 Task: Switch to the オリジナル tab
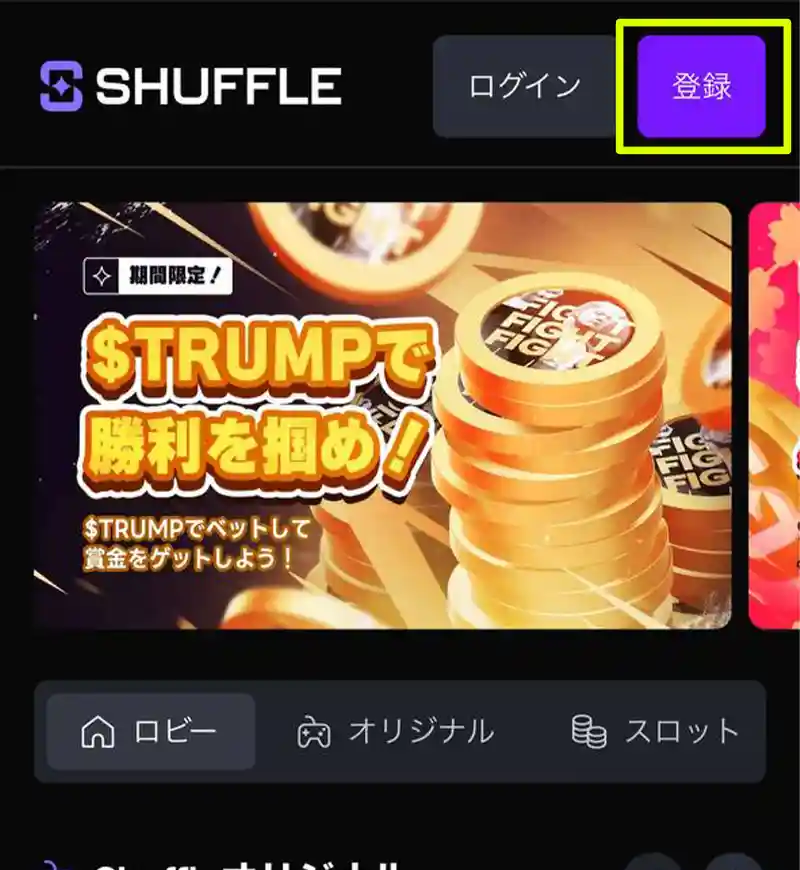[x=396, y=732]
